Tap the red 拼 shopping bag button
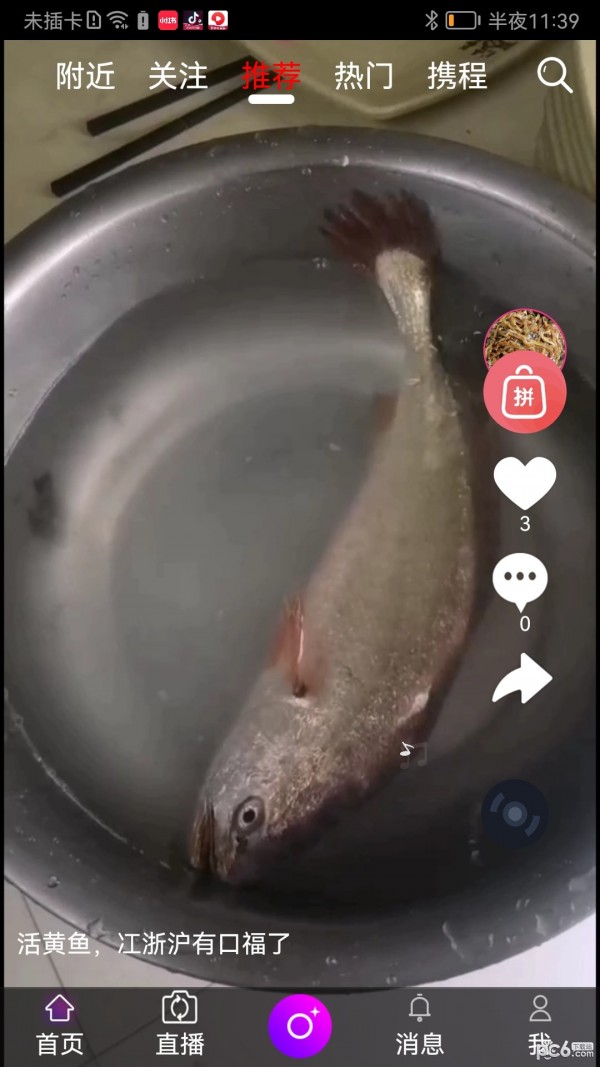600x1067 pixels. (525, 395)
